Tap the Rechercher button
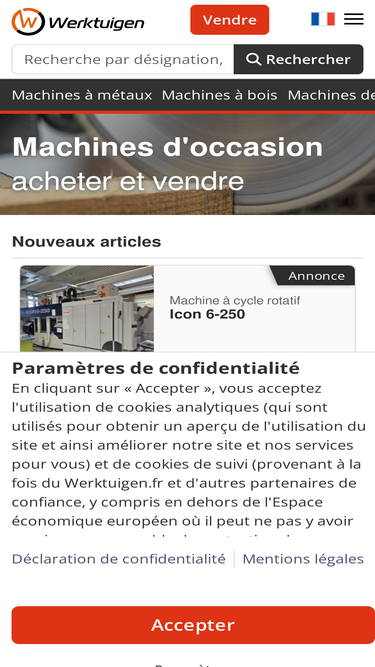The width and height of the screenshot is (375, 667). pyautogui.click(x=298, y=59)
